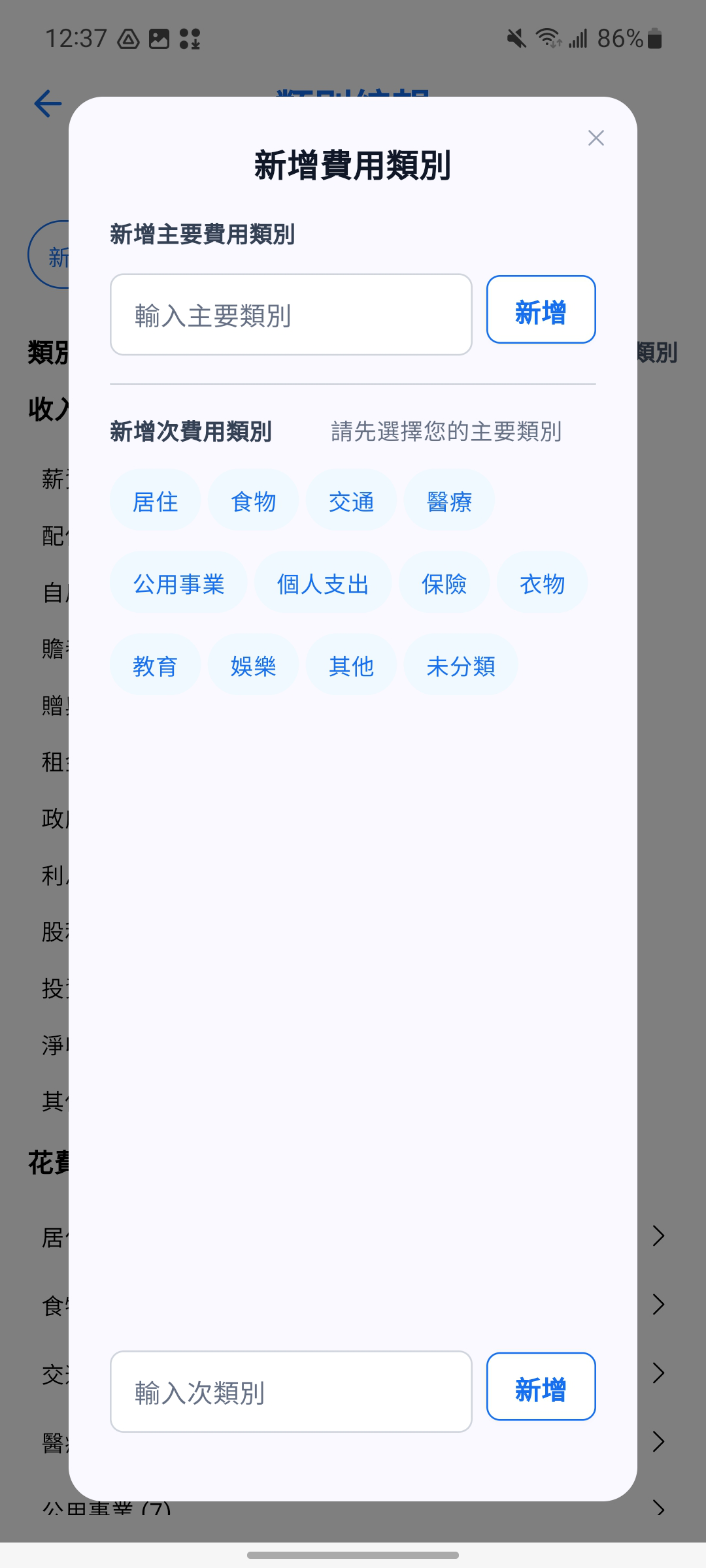Select 醫療 as main category
Image resolution: width=706 pixels, height=1568 pixels.
point(449,501)
